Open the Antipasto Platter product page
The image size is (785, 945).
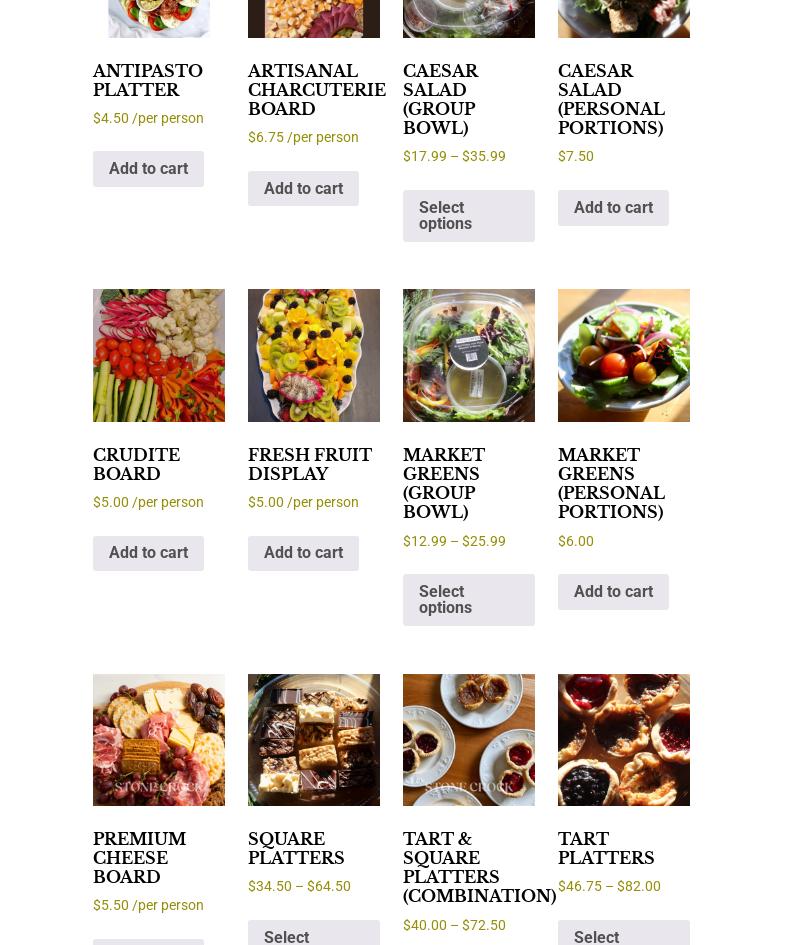click(147, 81)
